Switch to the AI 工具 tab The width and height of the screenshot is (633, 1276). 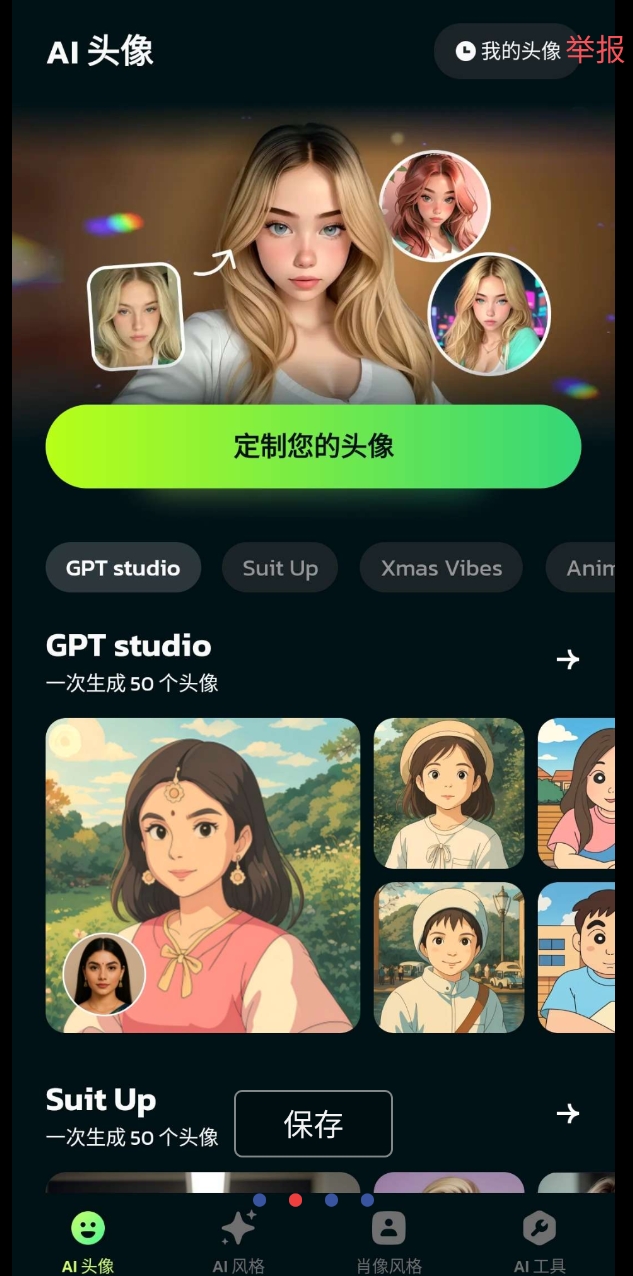(x=539, y=1240)
